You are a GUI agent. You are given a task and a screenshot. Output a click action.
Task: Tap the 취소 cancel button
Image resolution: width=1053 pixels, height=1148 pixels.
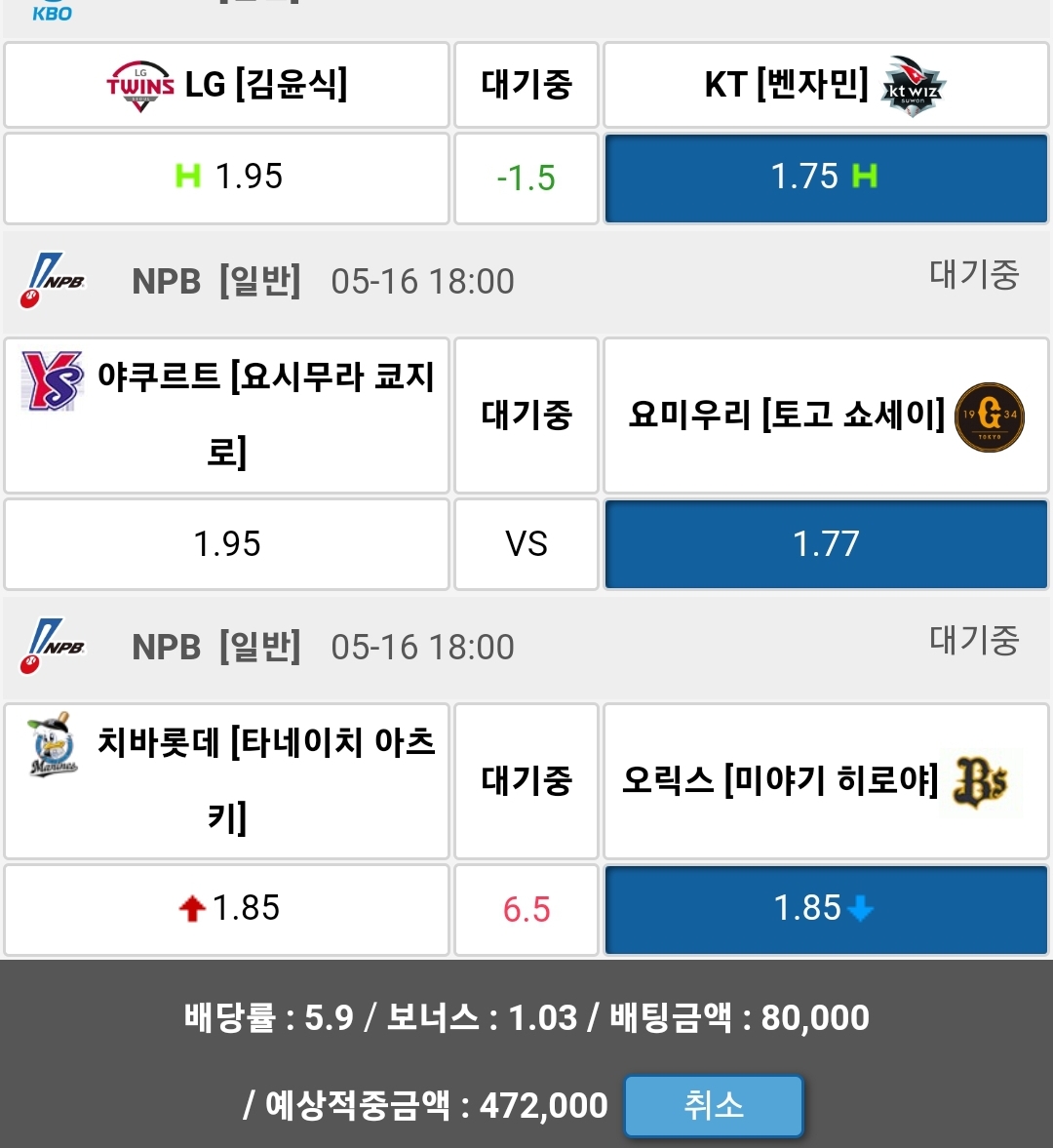(x=714, y=1106)
